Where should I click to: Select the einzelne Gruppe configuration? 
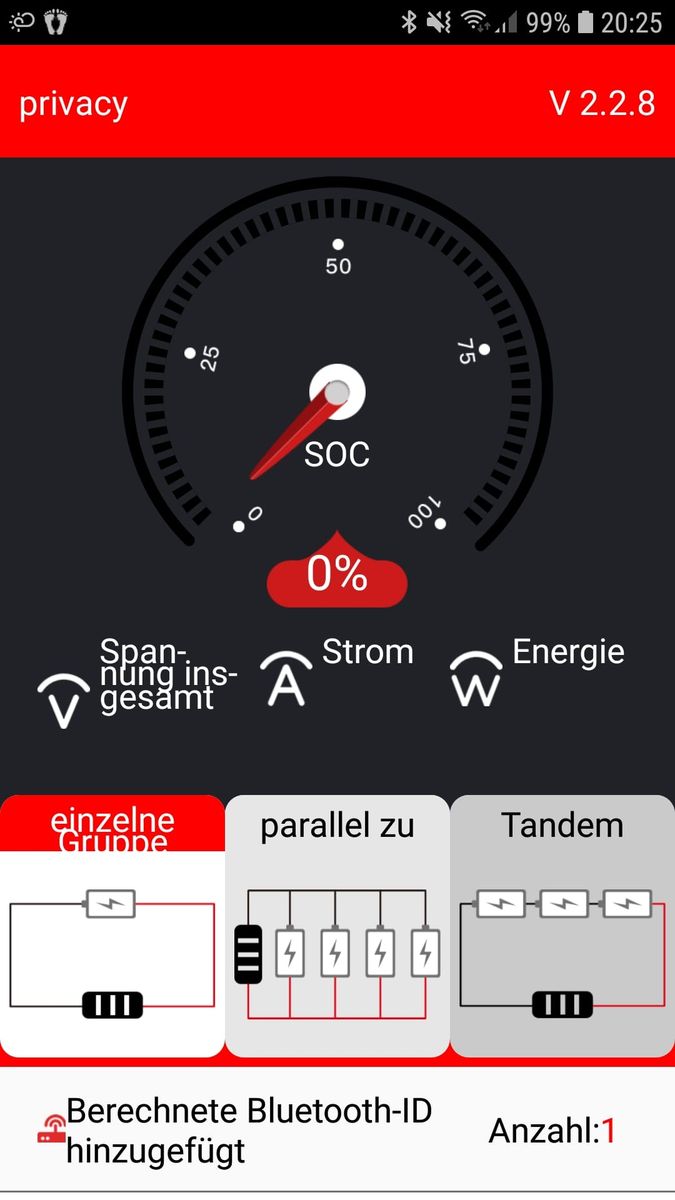pos(112,925)
